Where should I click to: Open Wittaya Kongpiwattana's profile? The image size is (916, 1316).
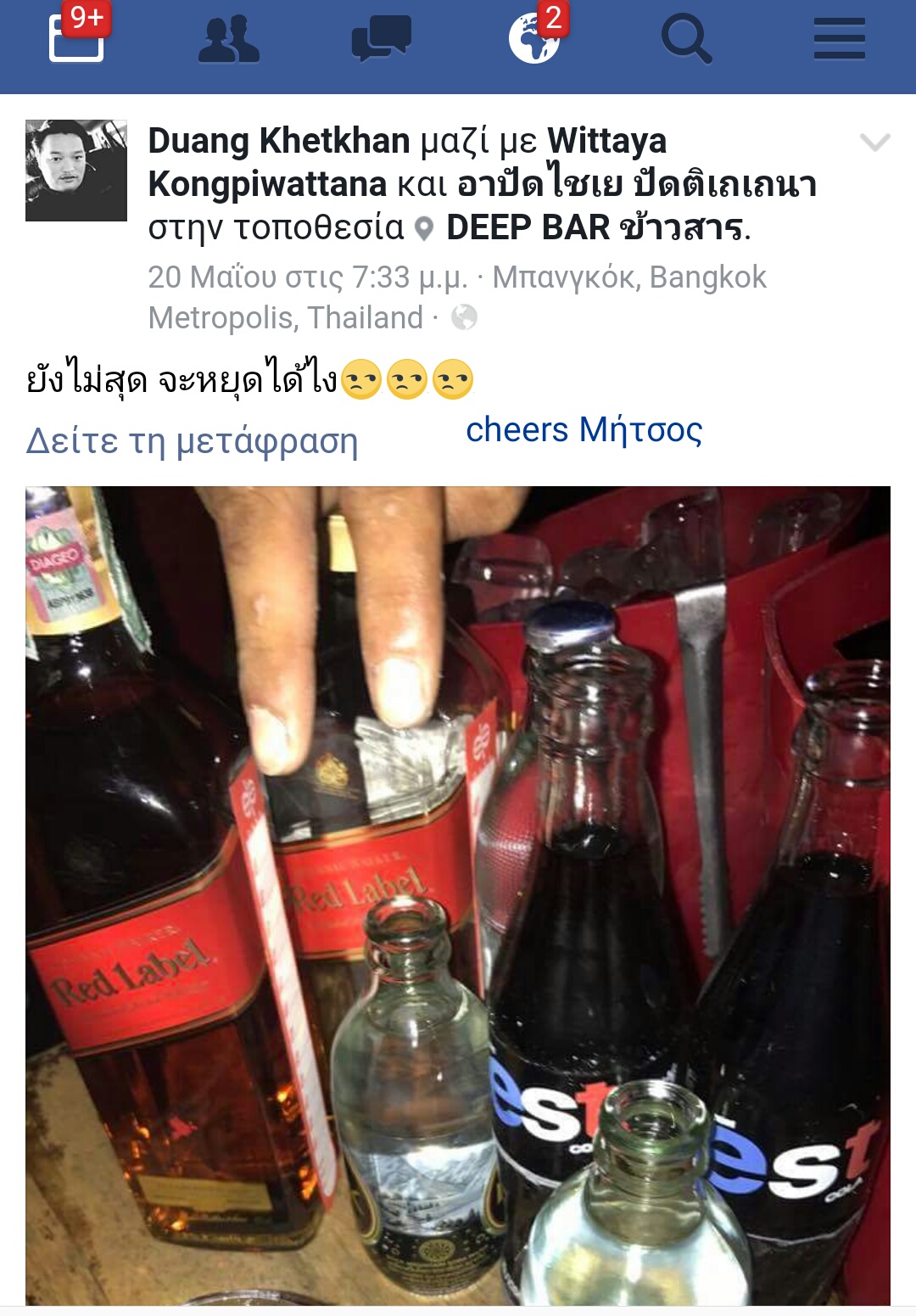[407, 162]
